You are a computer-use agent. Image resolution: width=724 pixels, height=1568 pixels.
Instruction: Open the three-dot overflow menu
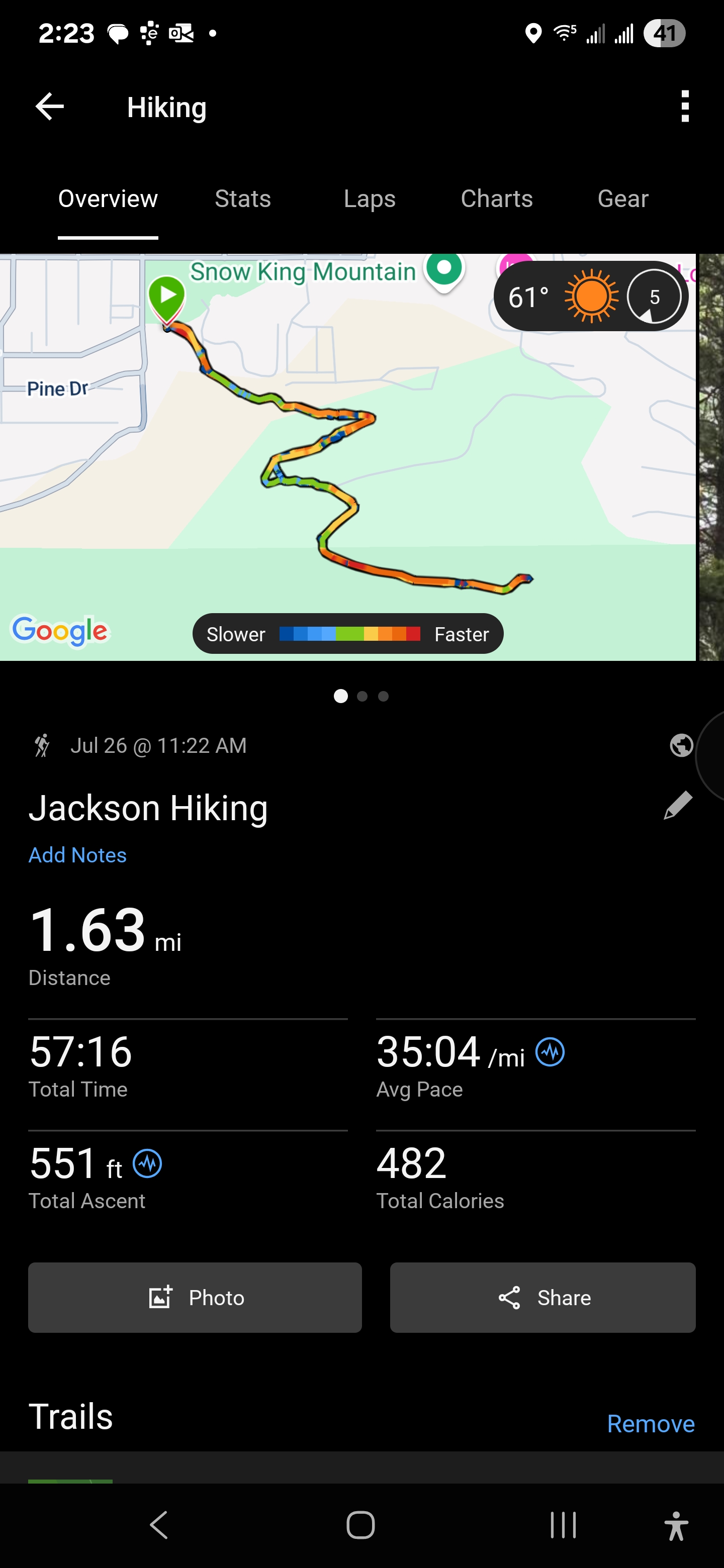point(684,107)
